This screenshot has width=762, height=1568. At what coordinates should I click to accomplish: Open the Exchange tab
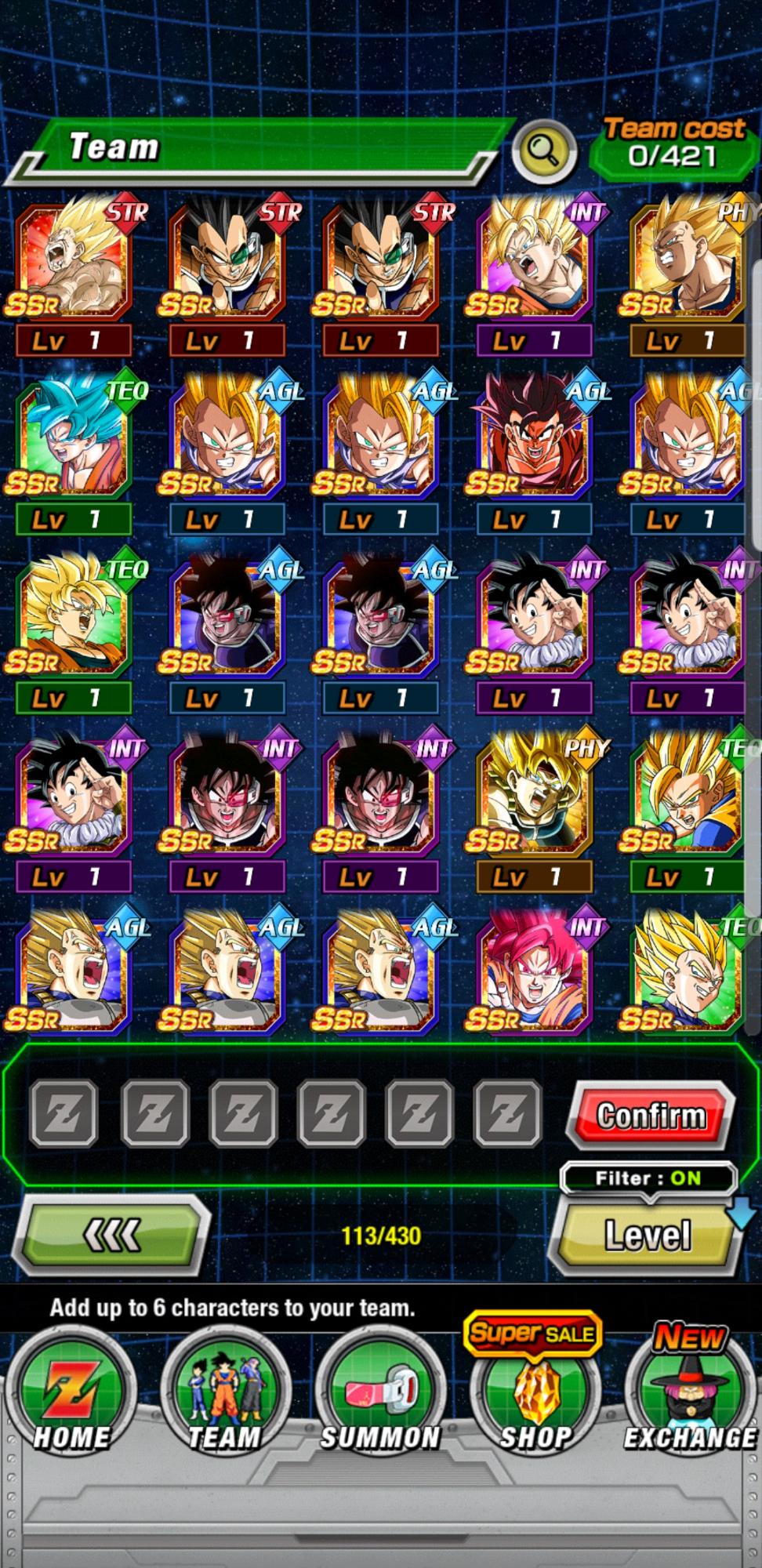(x=690, y=1396)
